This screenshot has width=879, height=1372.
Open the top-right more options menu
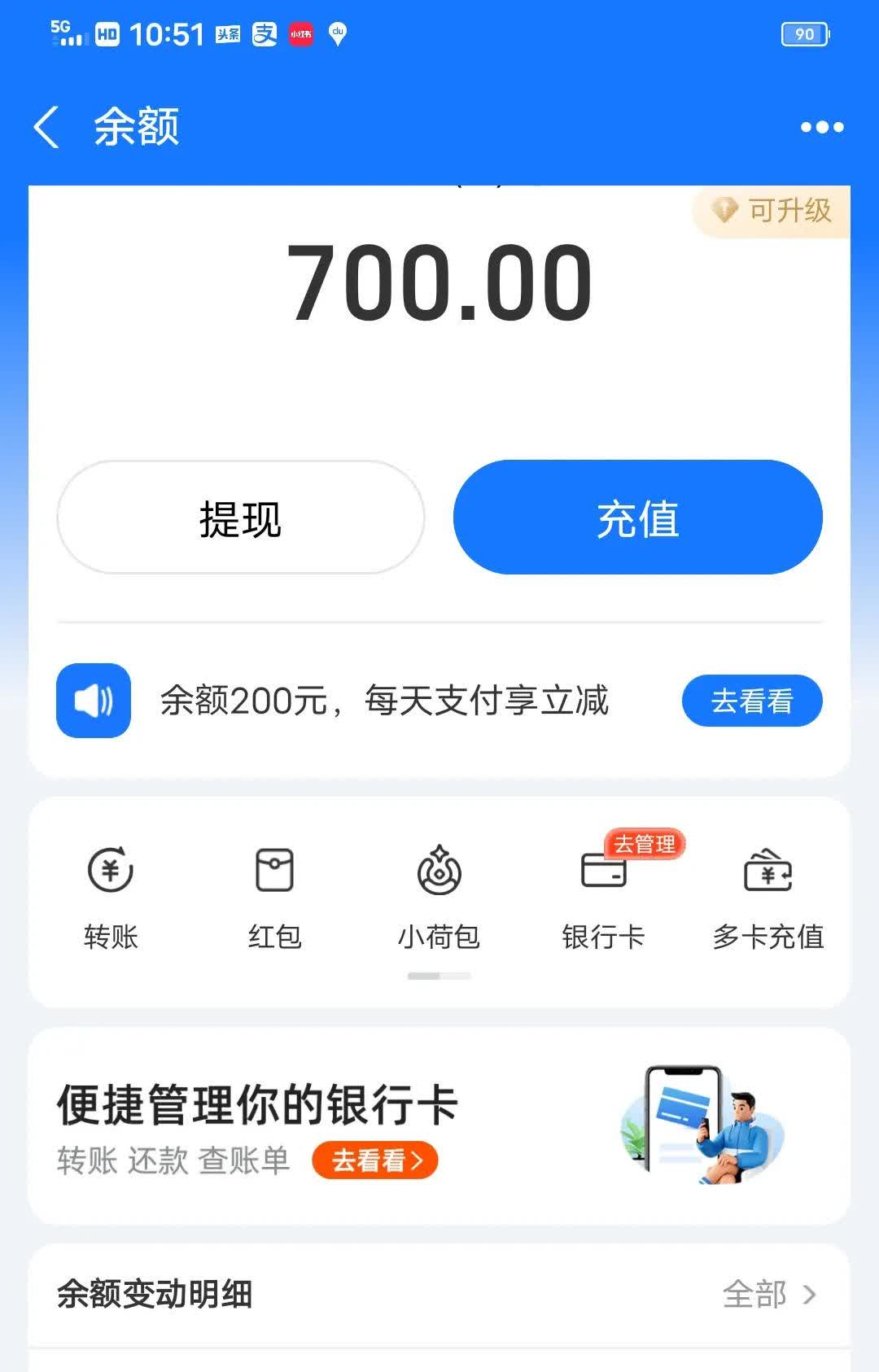[x=821, y=128]
